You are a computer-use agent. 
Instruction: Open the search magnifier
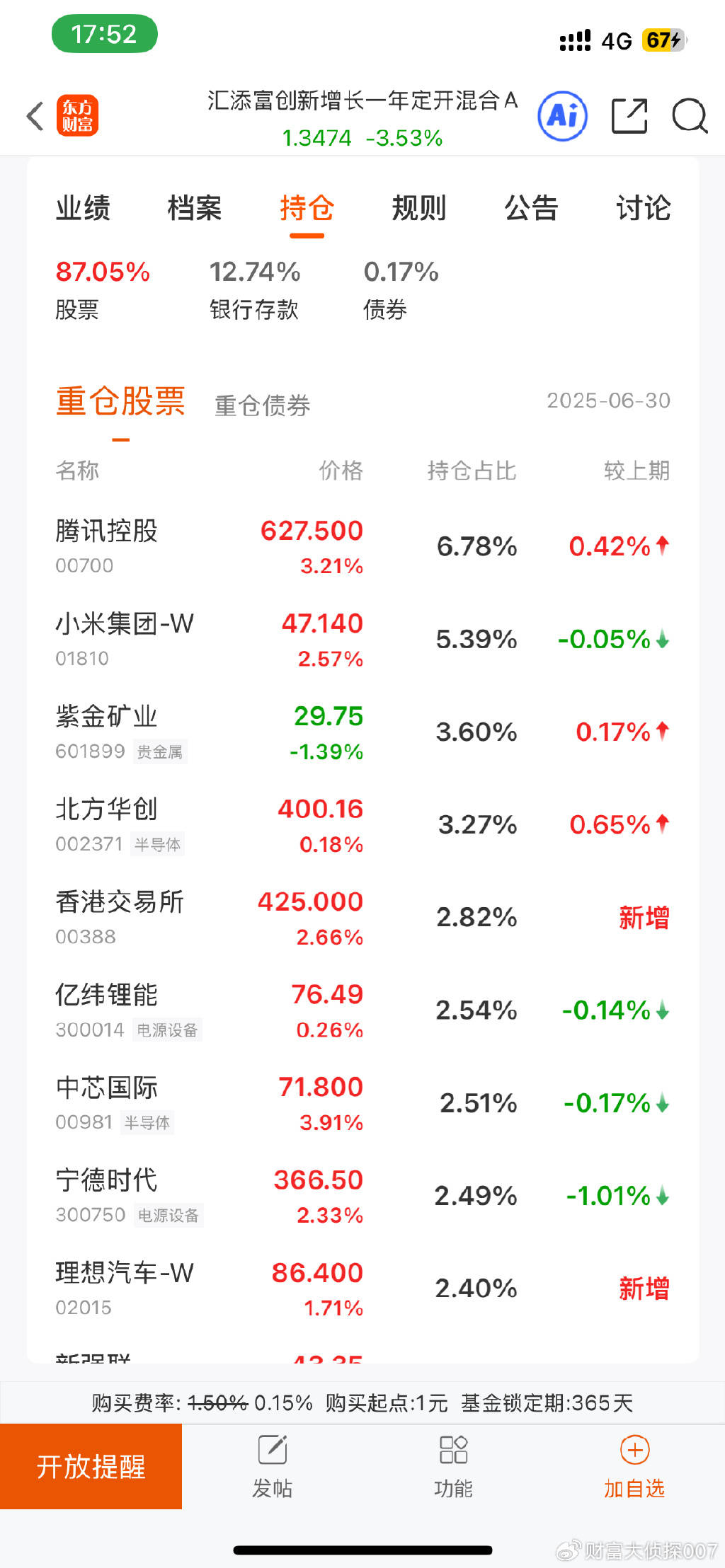click(x=689, y=116)
